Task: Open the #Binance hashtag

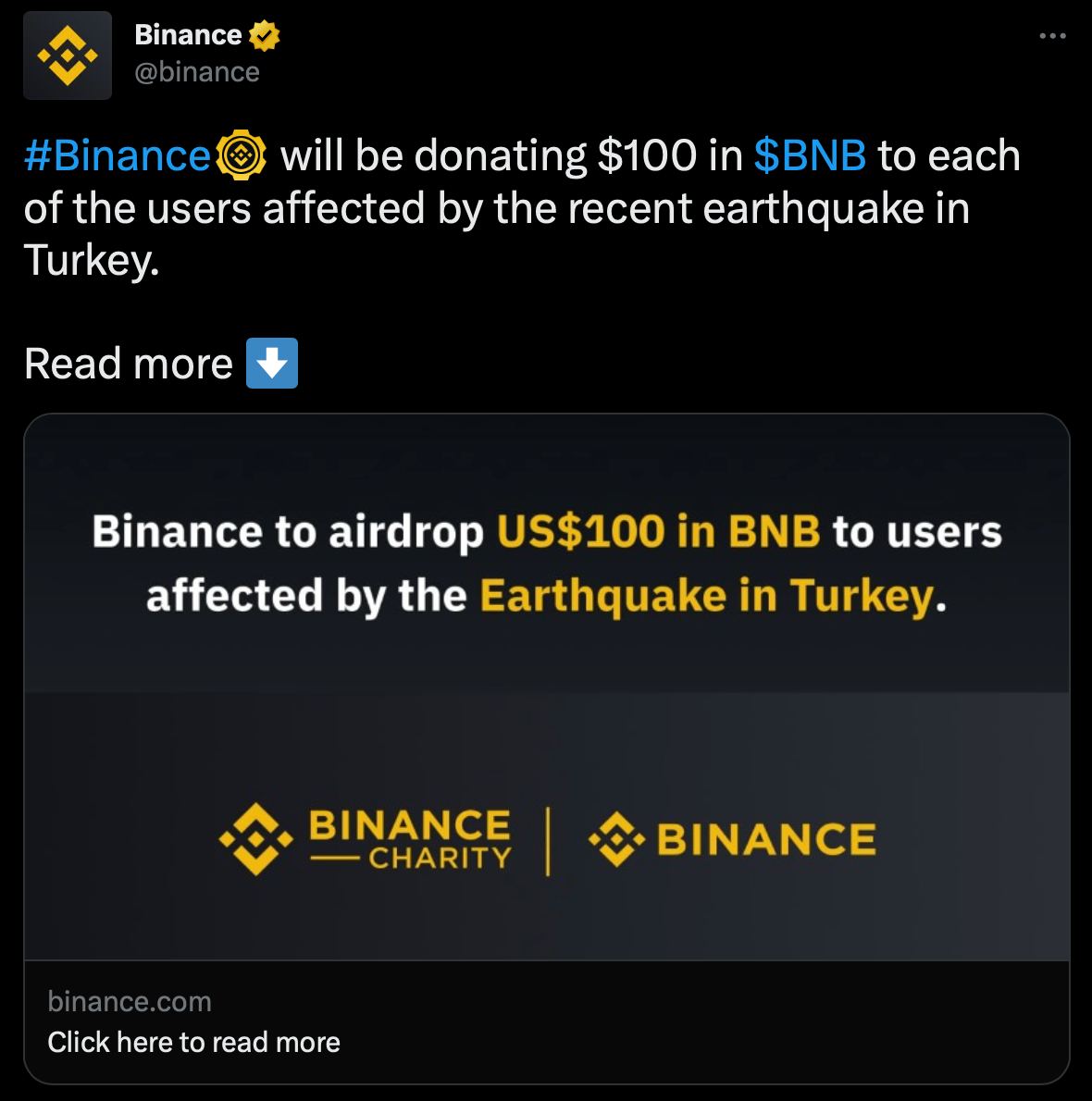Action: point(118,155)
